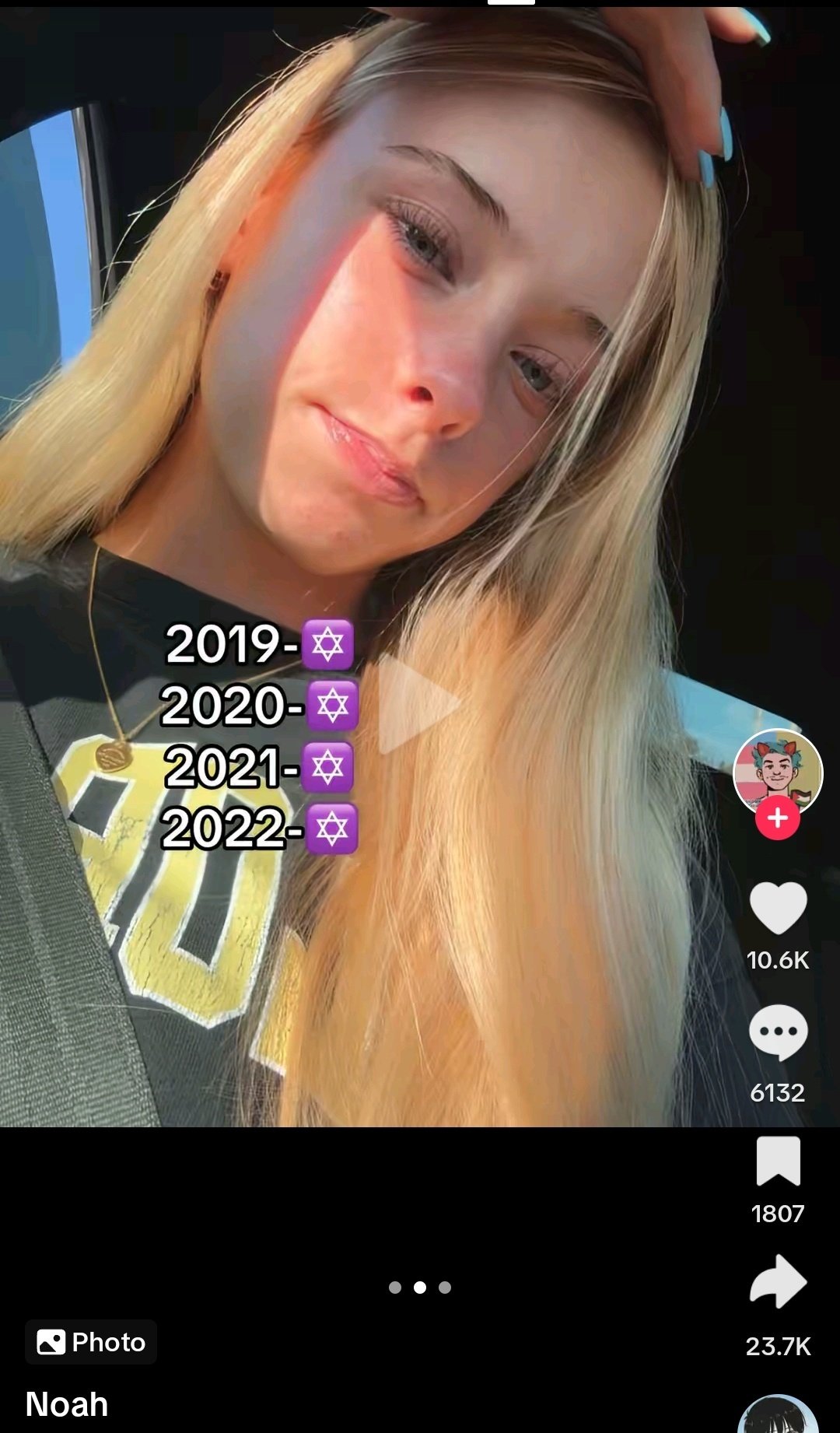This screenshot has height=1433, width=840.
Task: Bookmark this post to favorites
Action: pyautogui.click(x=778, y=1161)
